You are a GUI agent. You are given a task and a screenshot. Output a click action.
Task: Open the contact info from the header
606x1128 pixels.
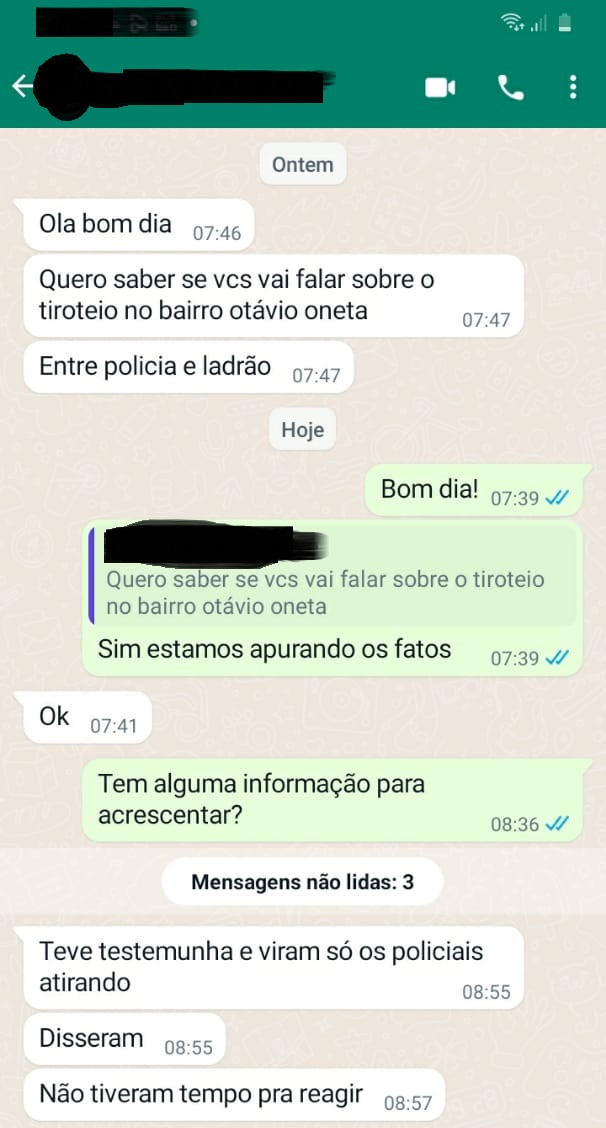click(200, 88)
